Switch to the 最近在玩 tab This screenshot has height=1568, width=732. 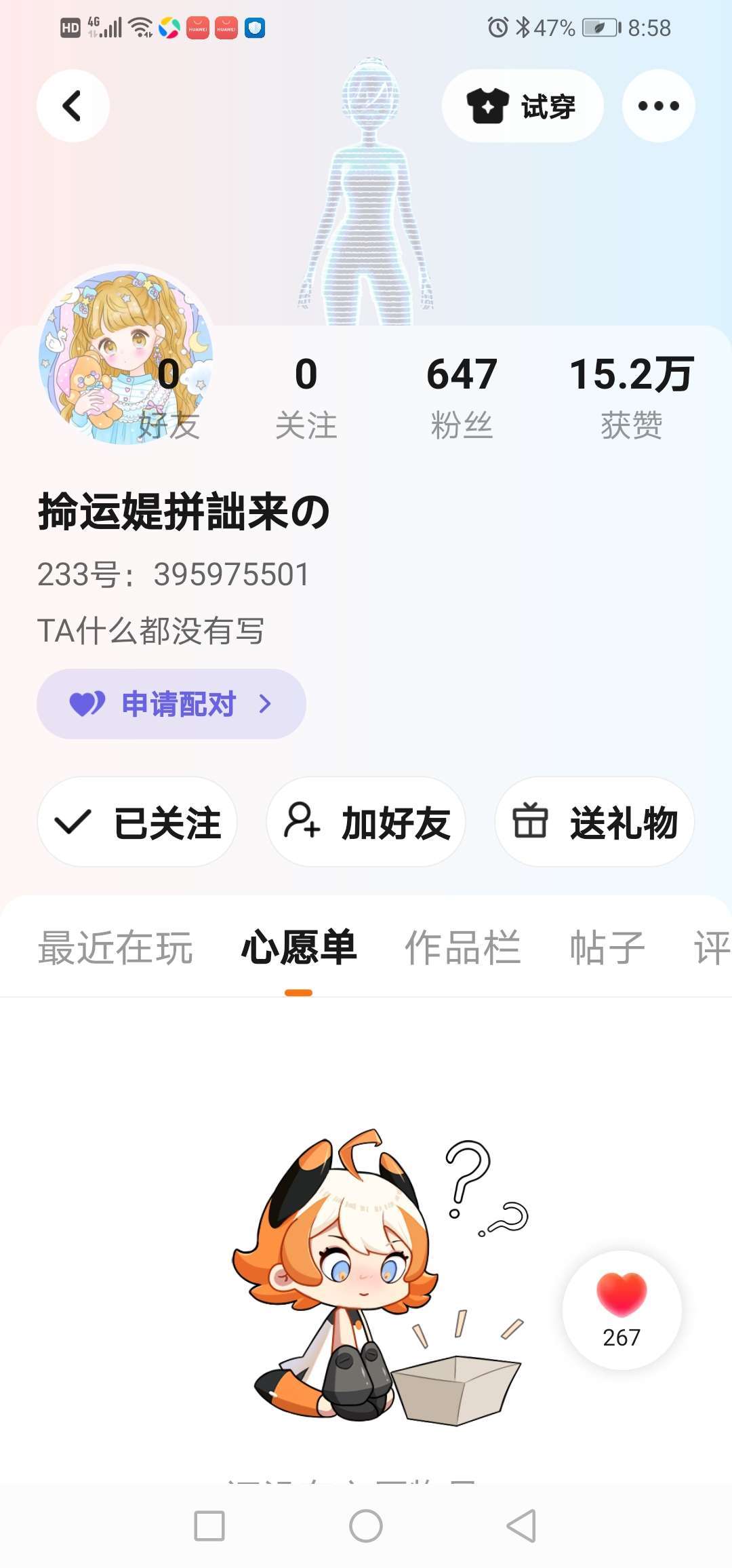tap(115, 947)
